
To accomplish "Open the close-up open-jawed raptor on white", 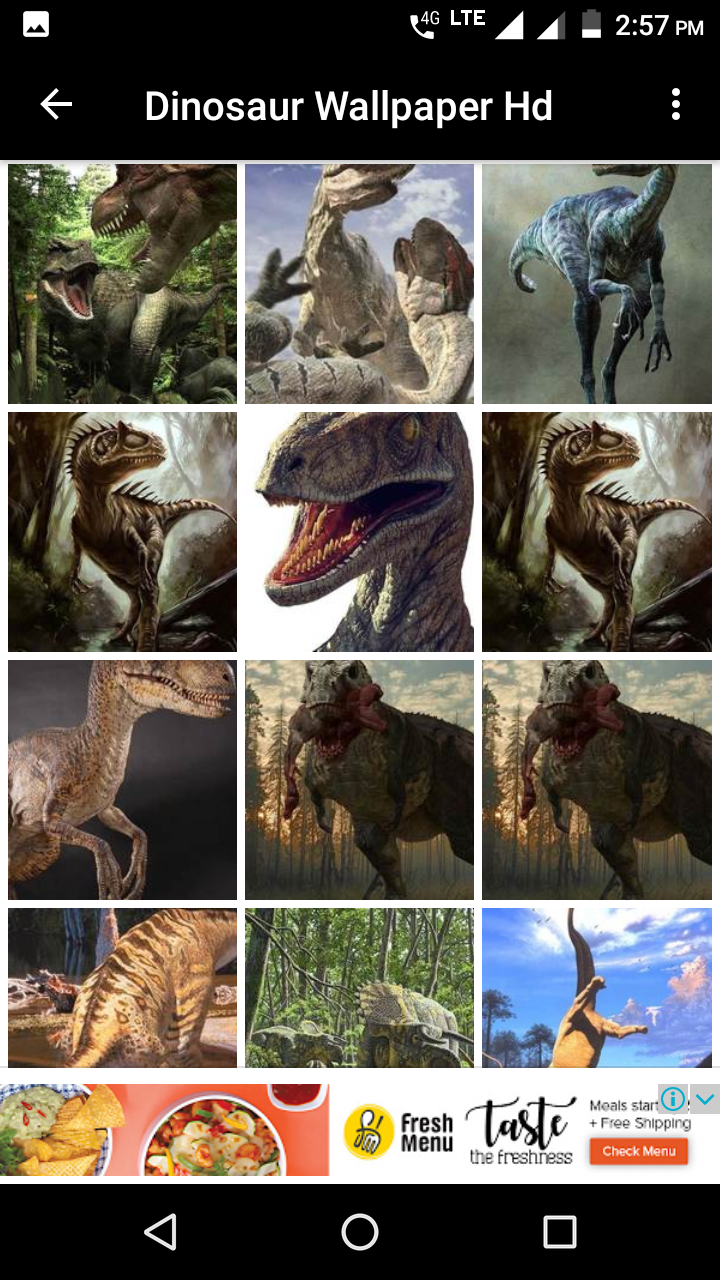I will [x=359, y=532].
